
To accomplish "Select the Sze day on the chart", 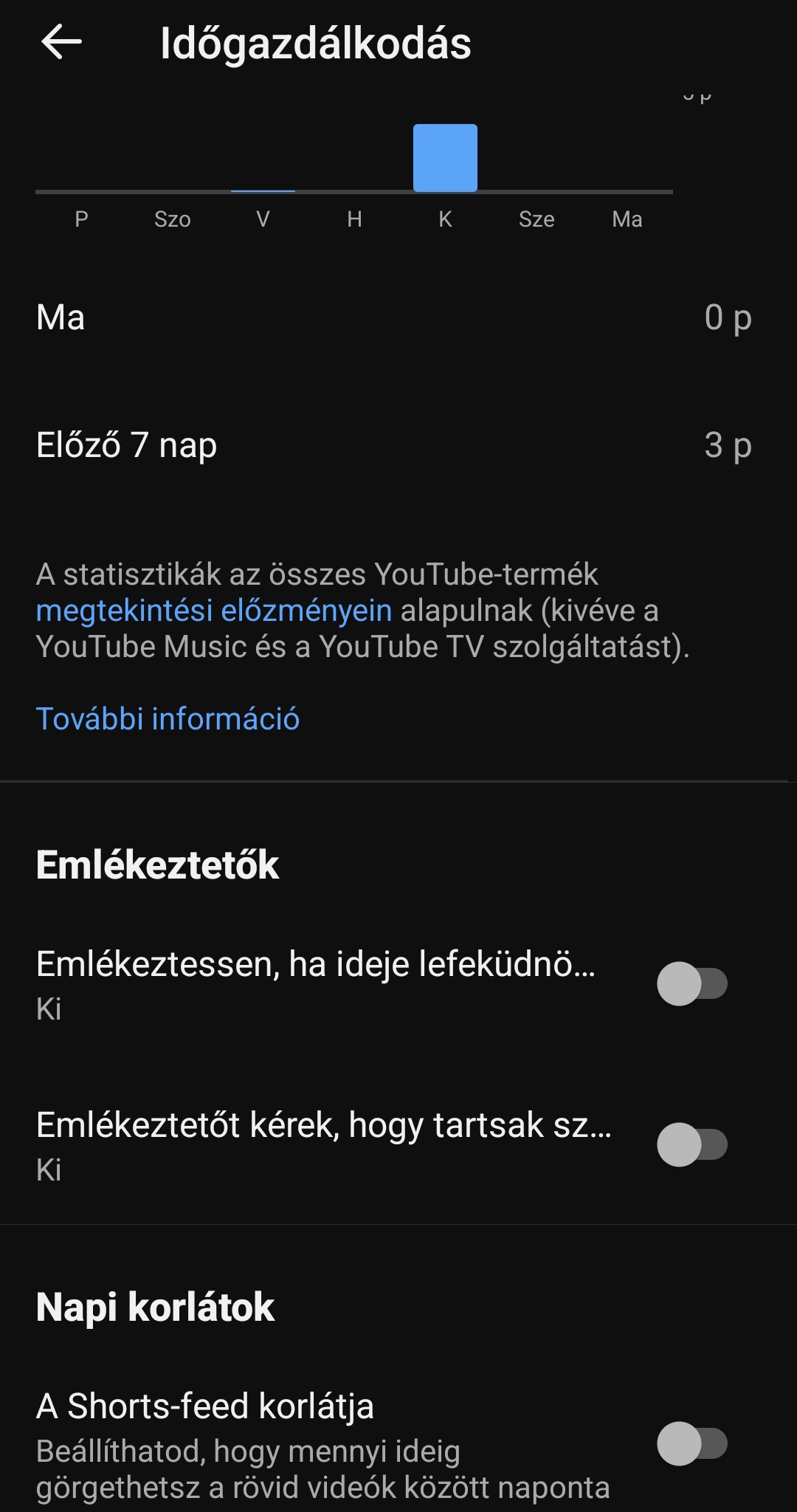I will [x=538, y=219].
